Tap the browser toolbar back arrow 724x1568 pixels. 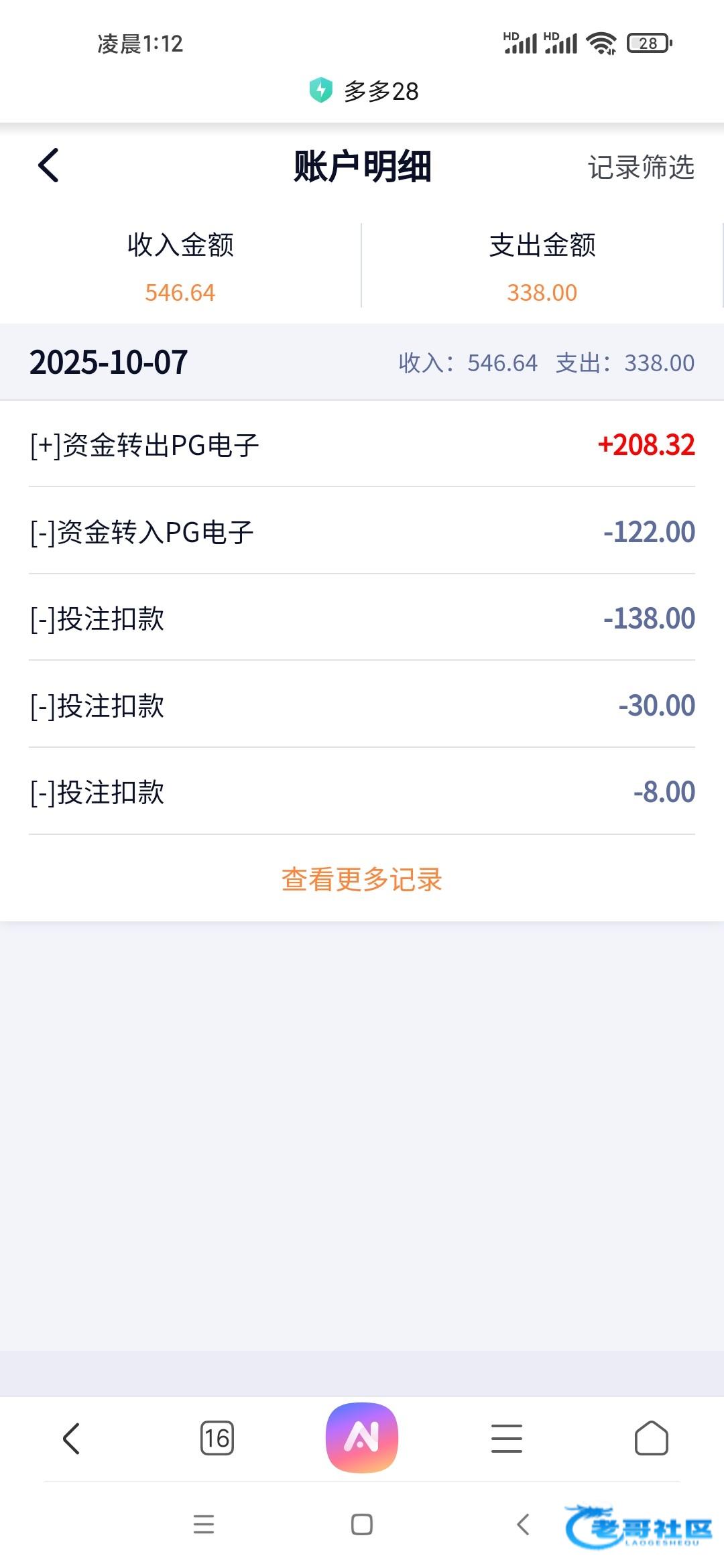pos(71,1438)
